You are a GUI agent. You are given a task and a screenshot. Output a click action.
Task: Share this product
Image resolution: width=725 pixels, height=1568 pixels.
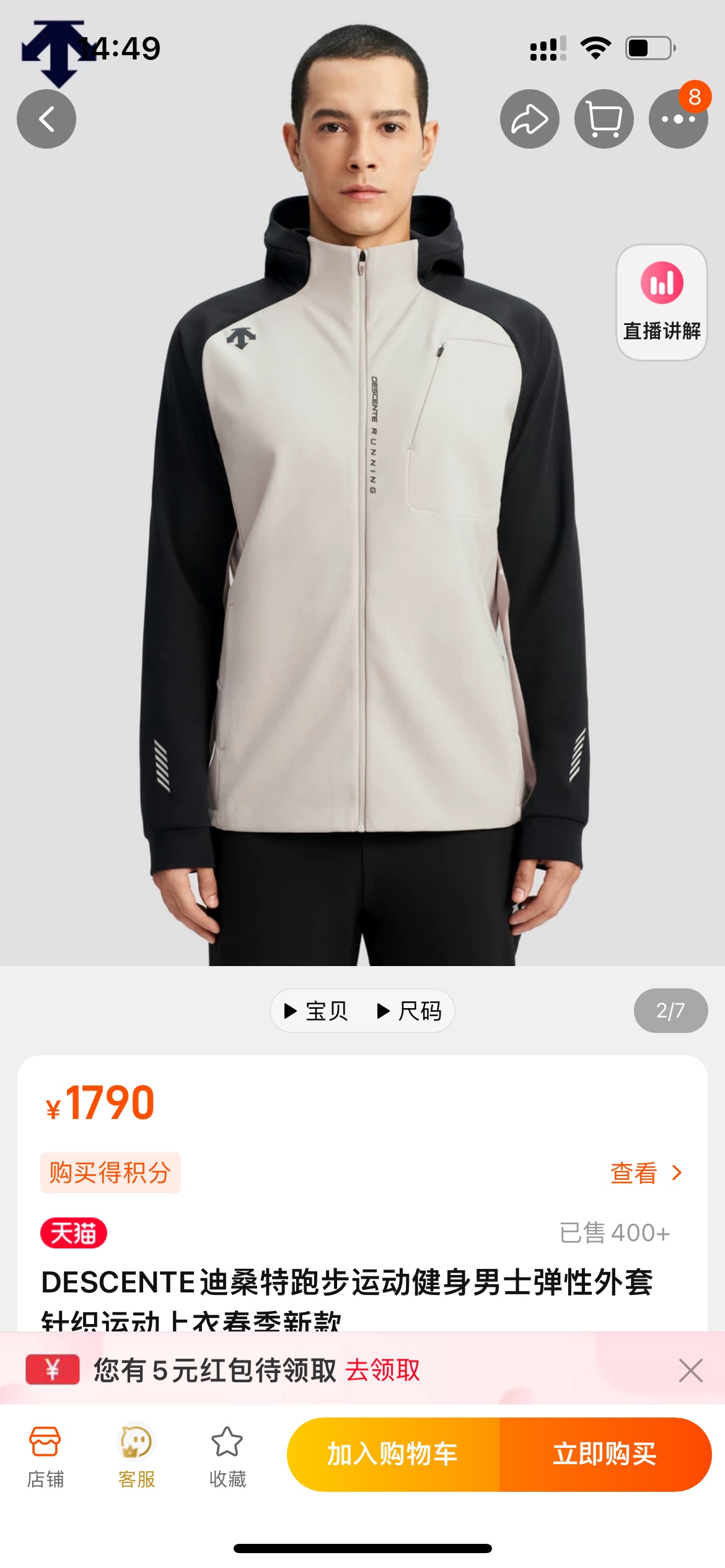click(529, 119)
